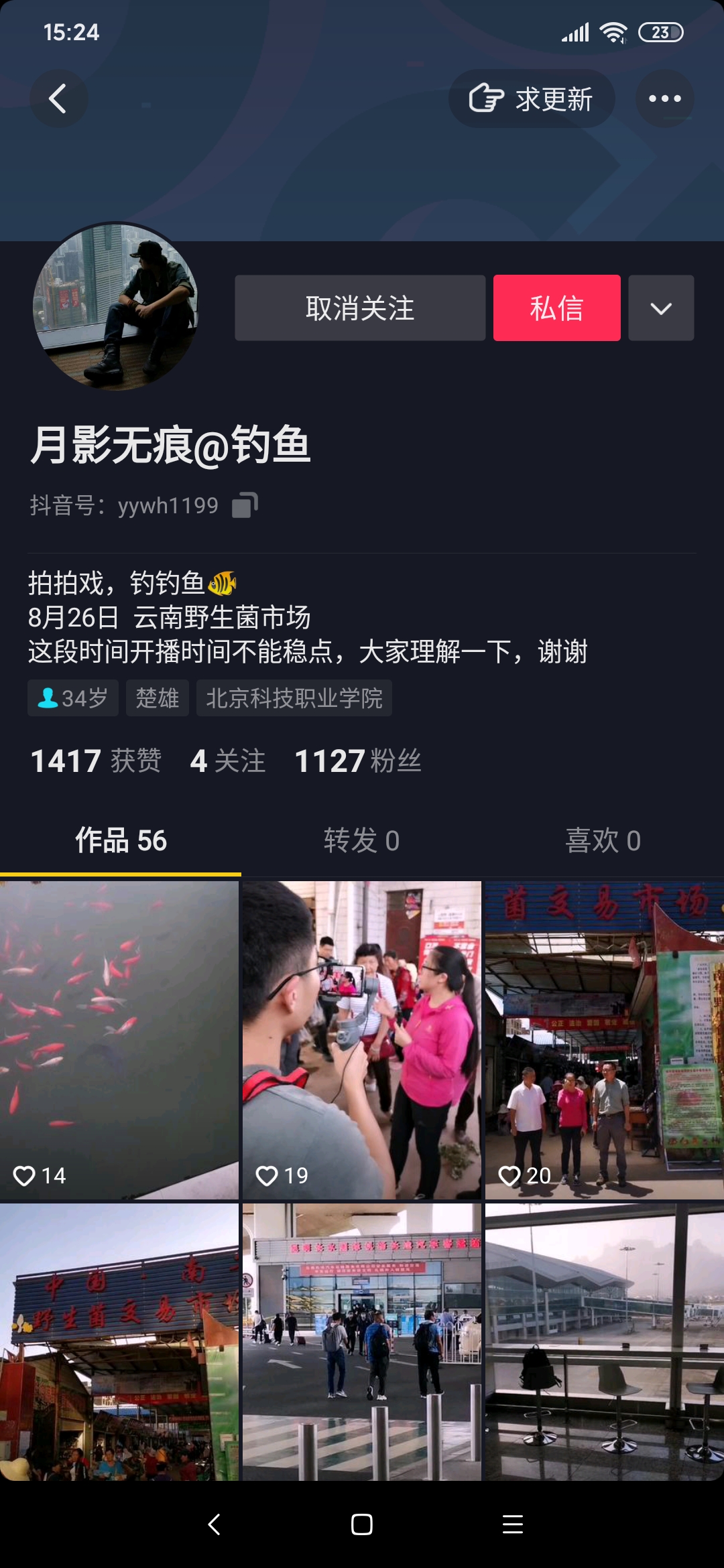
Task: Open the red fish video with 14 likes
Action: click(119, 1039)
